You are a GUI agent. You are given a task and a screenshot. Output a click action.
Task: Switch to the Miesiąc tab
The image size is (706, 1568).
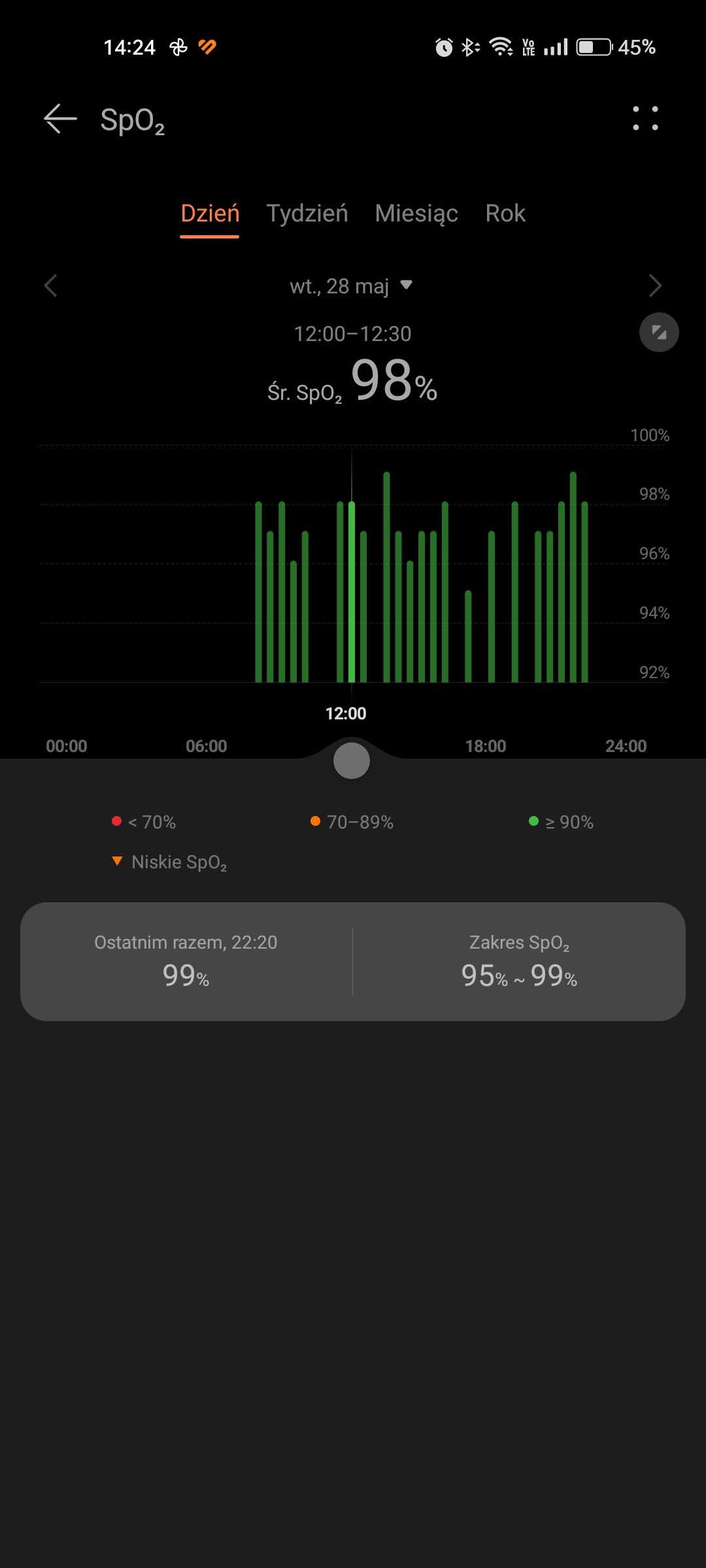coord(416,214)
